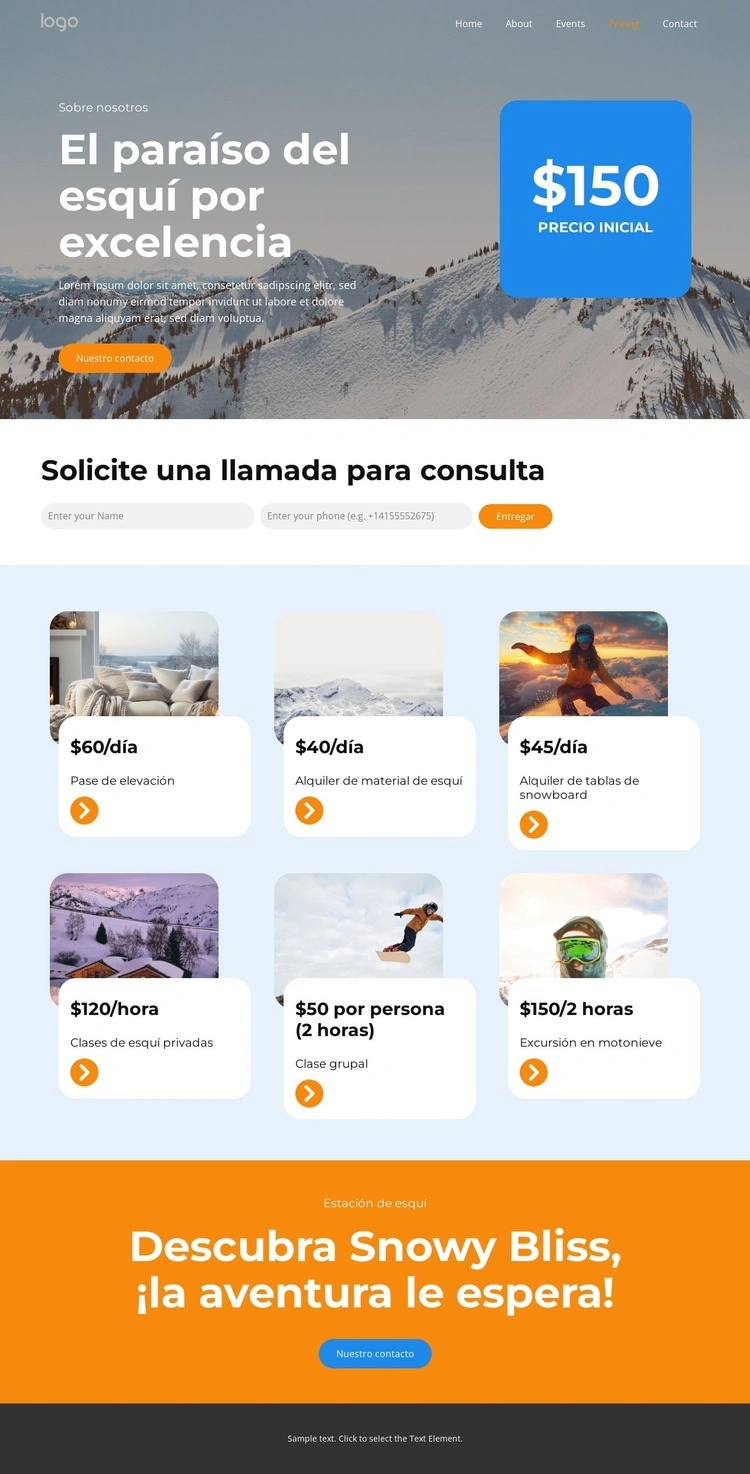The height and width of the screenshot is (1474, 750).
Task: Open arrow for Clase grupal
Action: (x=309, y=1093)
